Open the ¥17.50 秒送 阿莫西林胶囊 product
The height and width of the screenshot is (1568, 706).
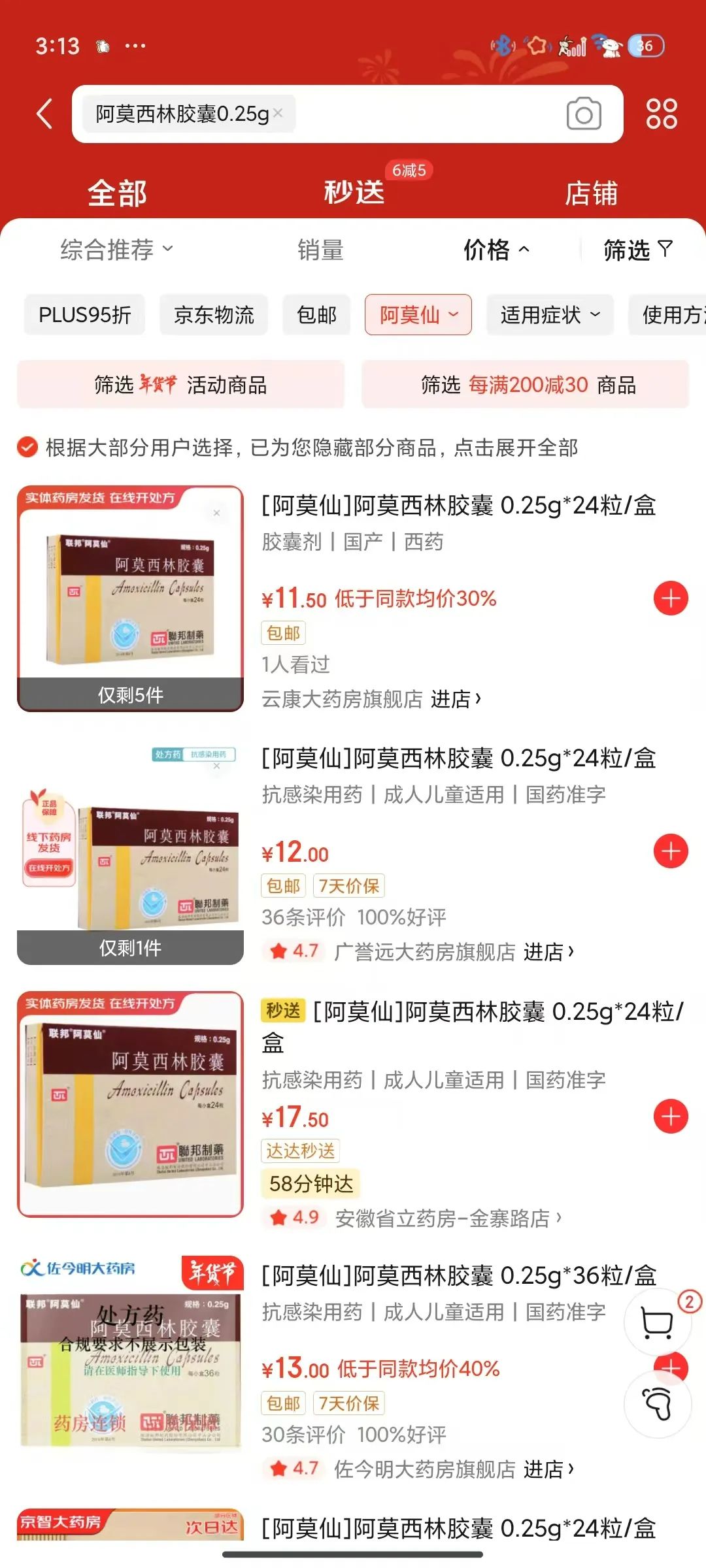pos(471,1026)
